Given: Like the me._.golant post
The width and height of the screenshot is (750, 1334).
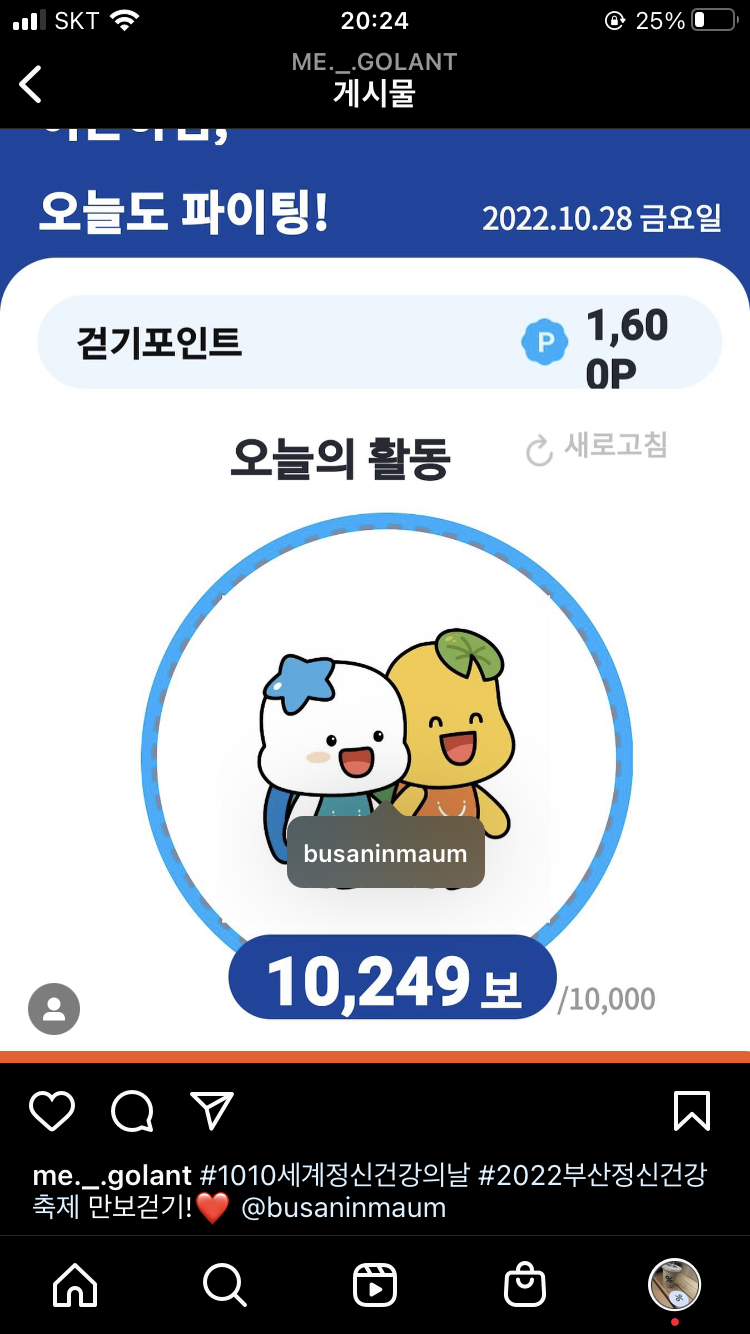Looking at the screenshot, I should 52,1111.
